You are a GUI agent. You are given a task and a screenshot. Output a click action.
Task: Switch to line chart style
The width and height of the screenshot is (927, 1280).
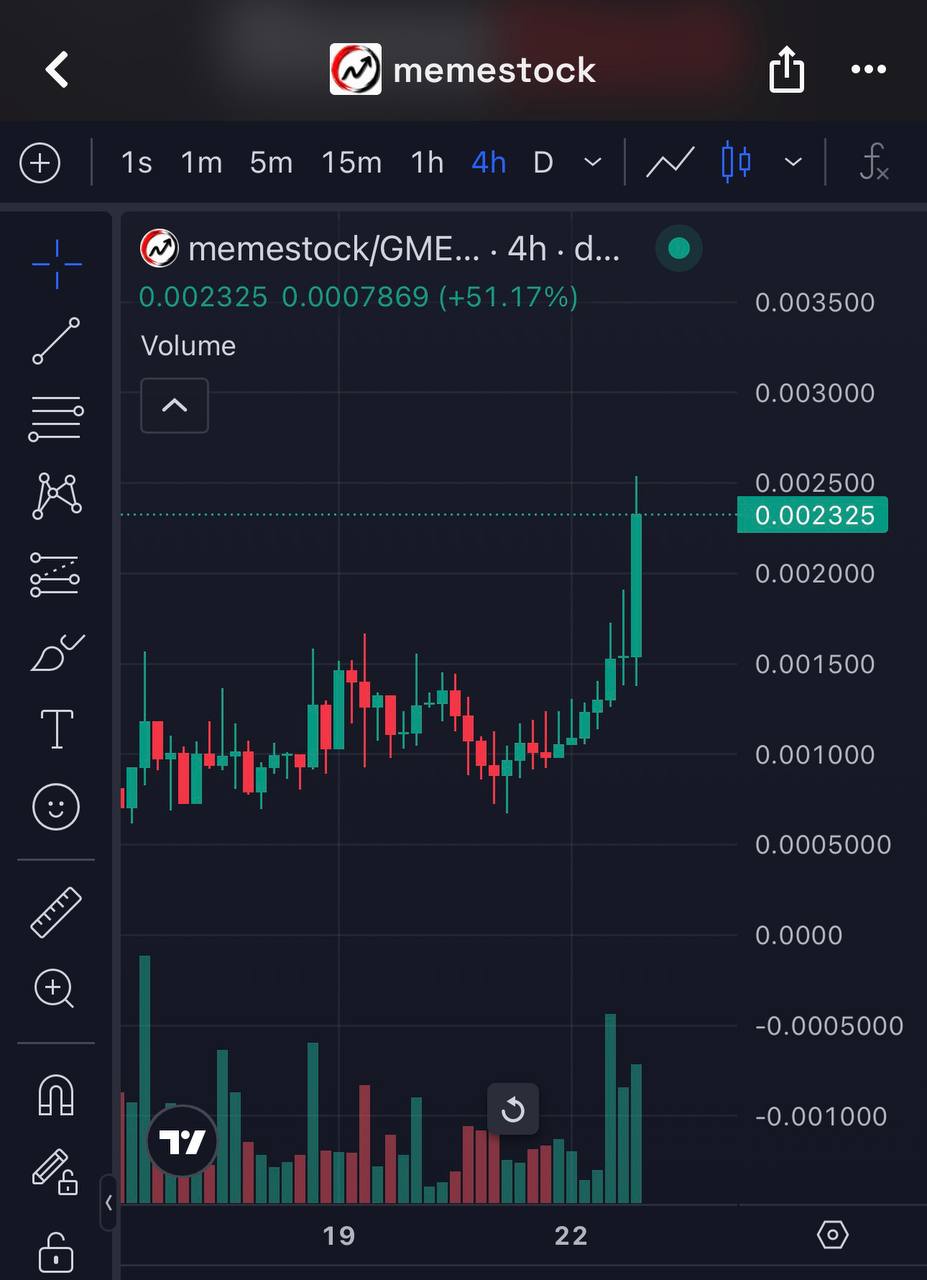point(670,162)
